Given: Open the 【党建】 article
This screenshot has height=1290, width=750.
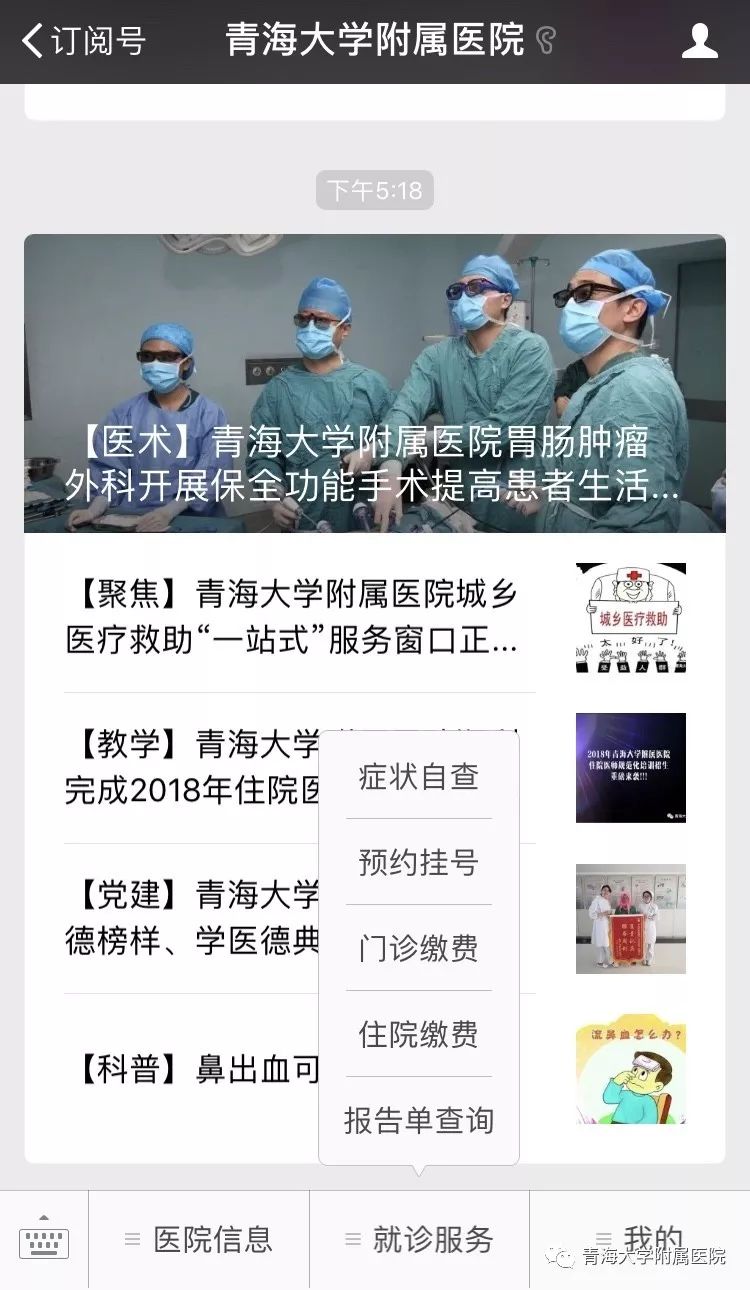Looking at the screenshot, I should click(x=190, y=918).
